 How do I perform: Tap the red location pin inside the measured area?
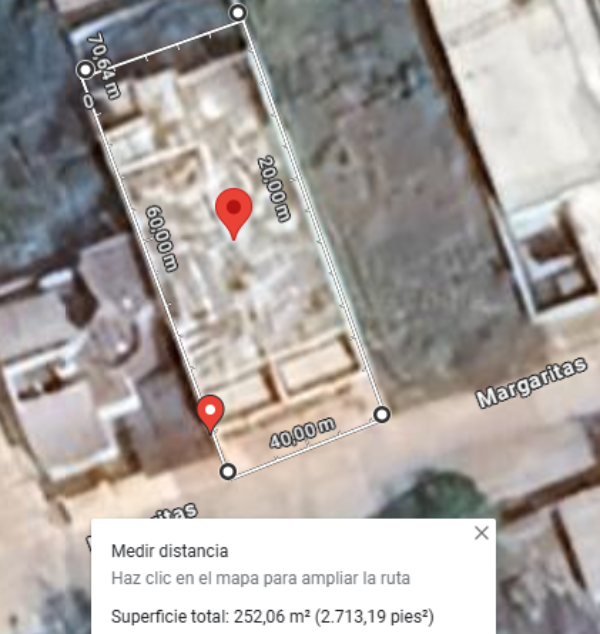click(x=234, y=213)
